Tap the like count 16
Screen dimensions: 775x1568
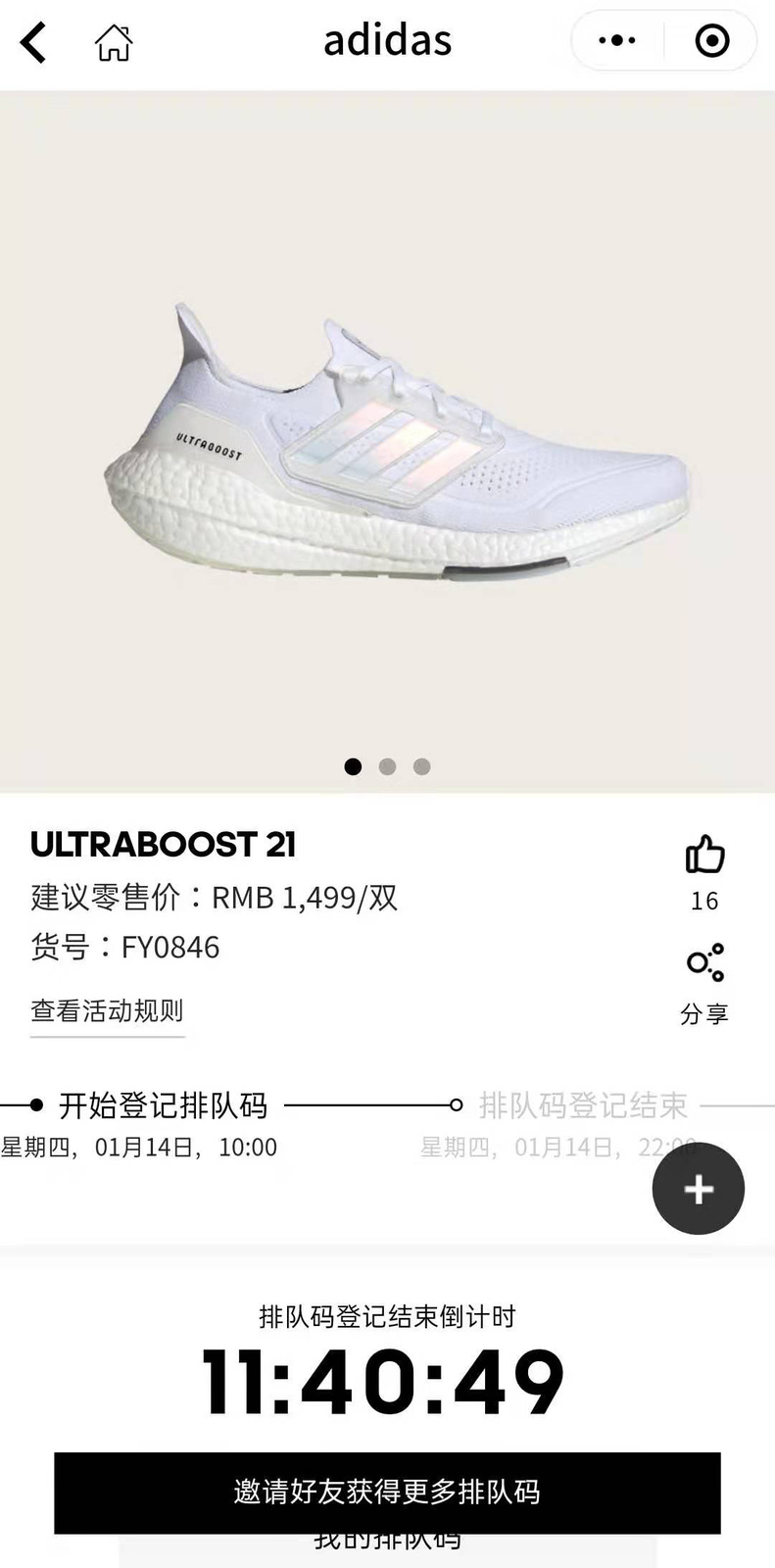click(704, 901)
